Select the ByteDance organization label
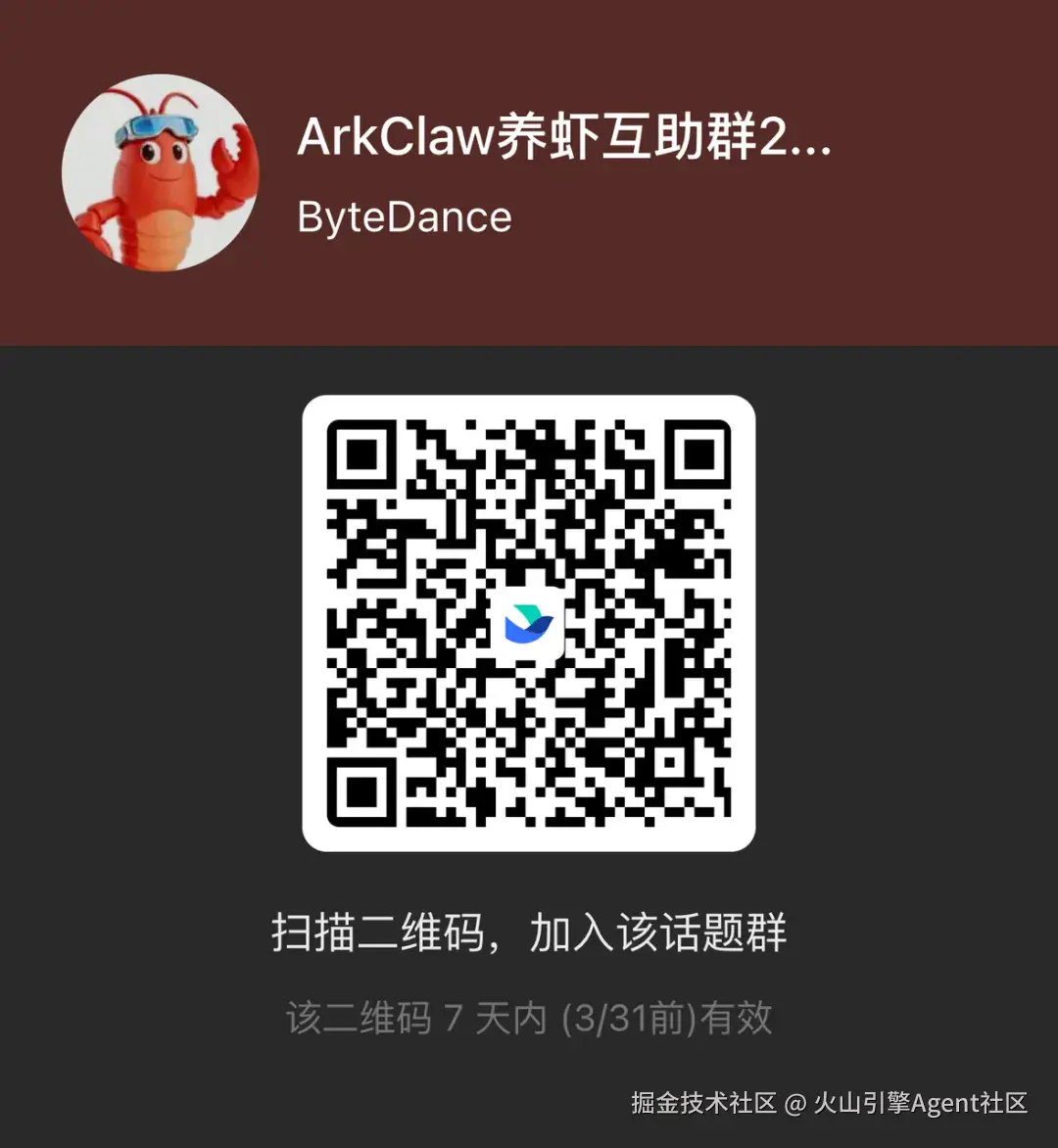 coord(404,216)
